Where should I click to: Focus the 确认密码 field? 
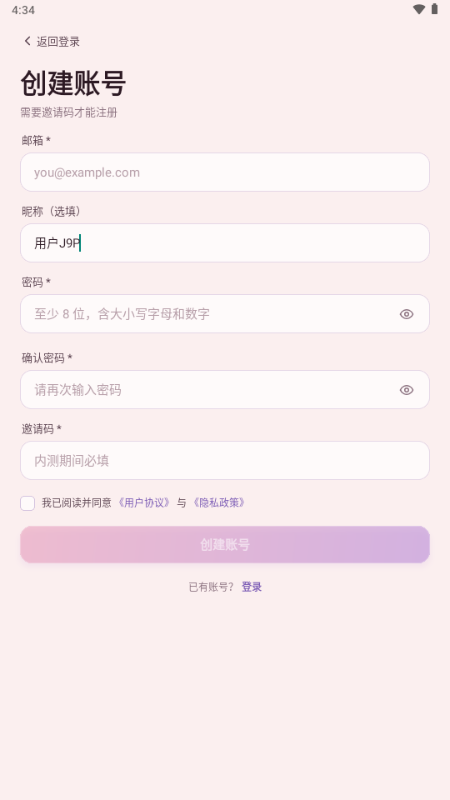tap(225, 390)
